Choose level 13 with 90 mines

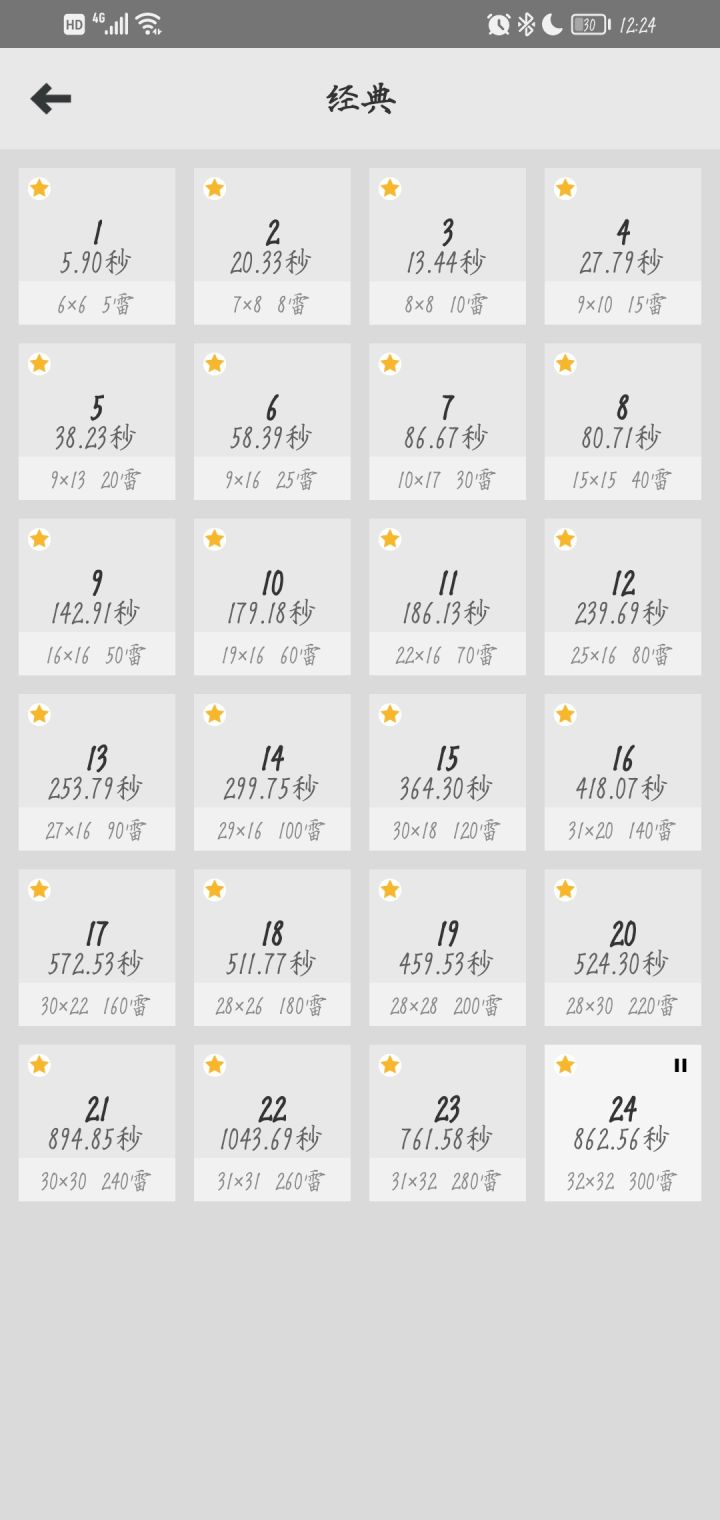[x=97, y=772]
